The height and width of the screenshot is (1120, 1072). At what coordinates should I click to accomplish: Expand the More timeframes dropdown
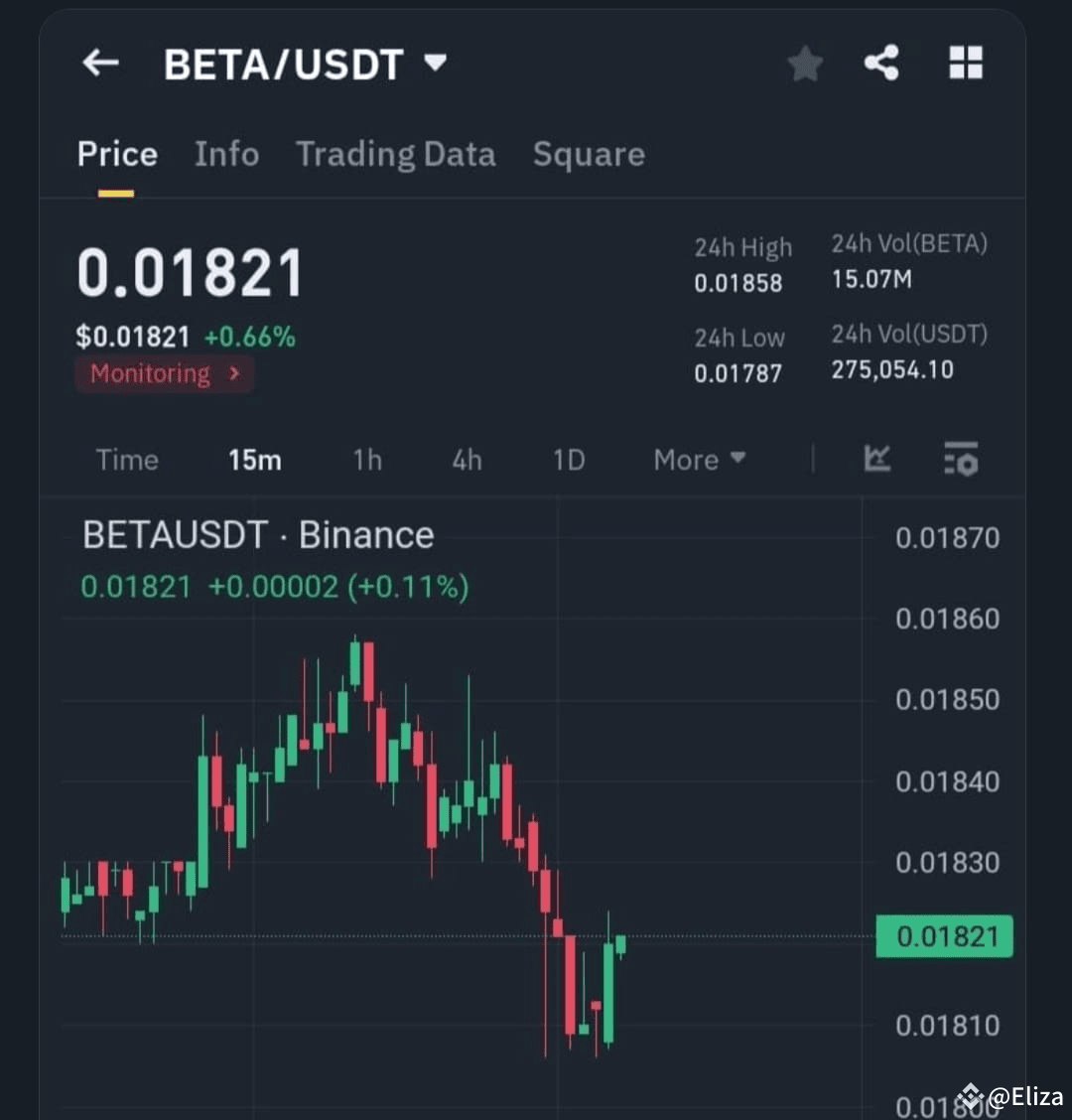point(698,460)
